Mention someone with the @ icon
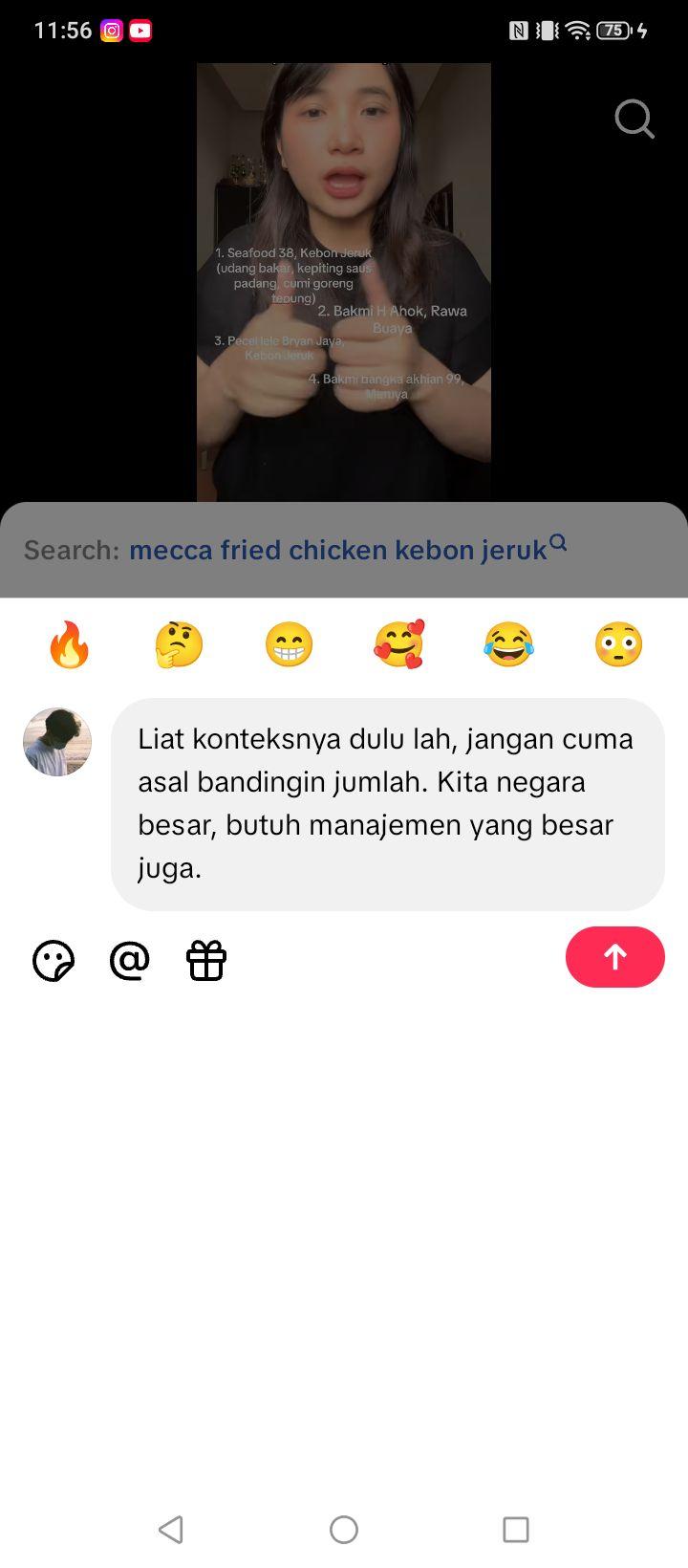The height and width of the screenshot is (1568, 688). click(130, 961)
